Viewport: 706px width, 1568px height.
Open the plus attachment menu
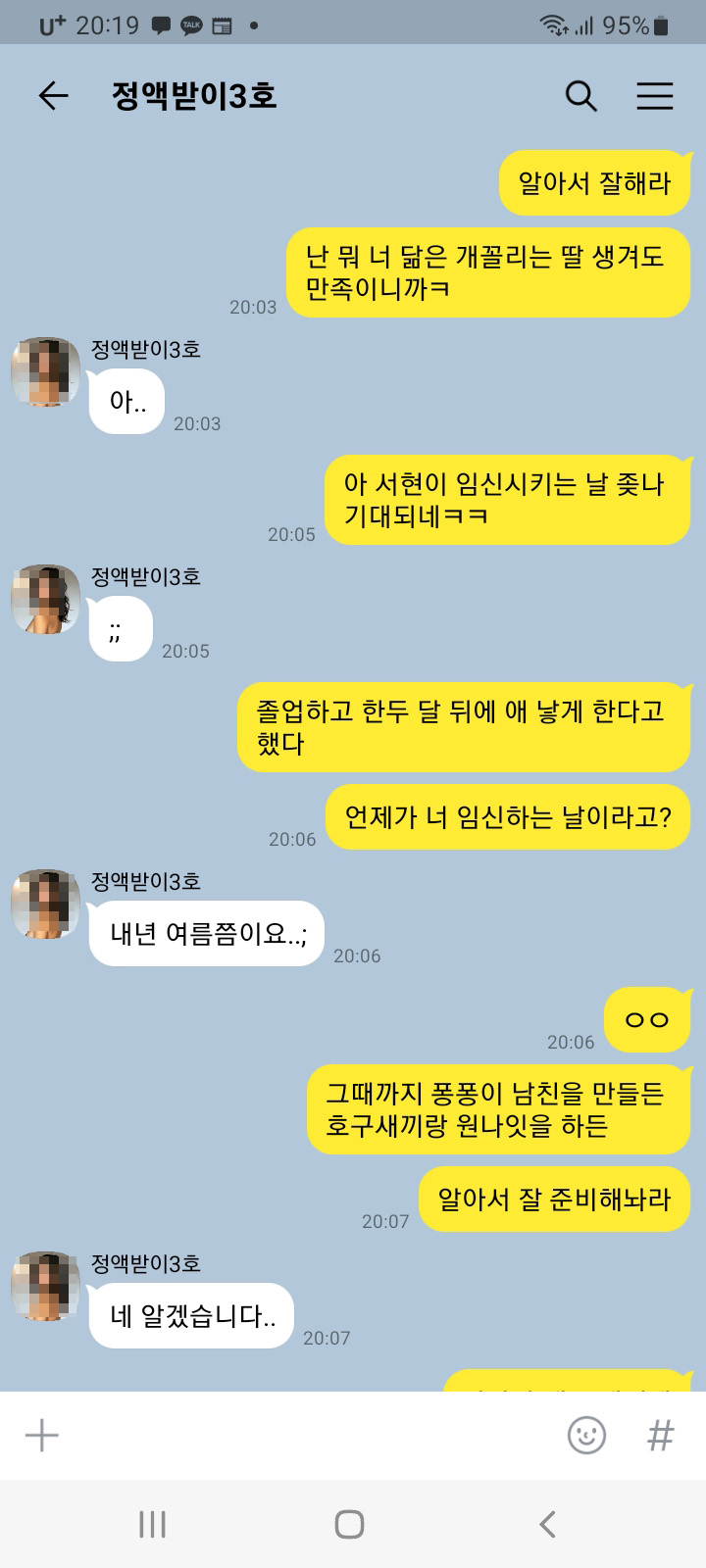pos(41,1436)
